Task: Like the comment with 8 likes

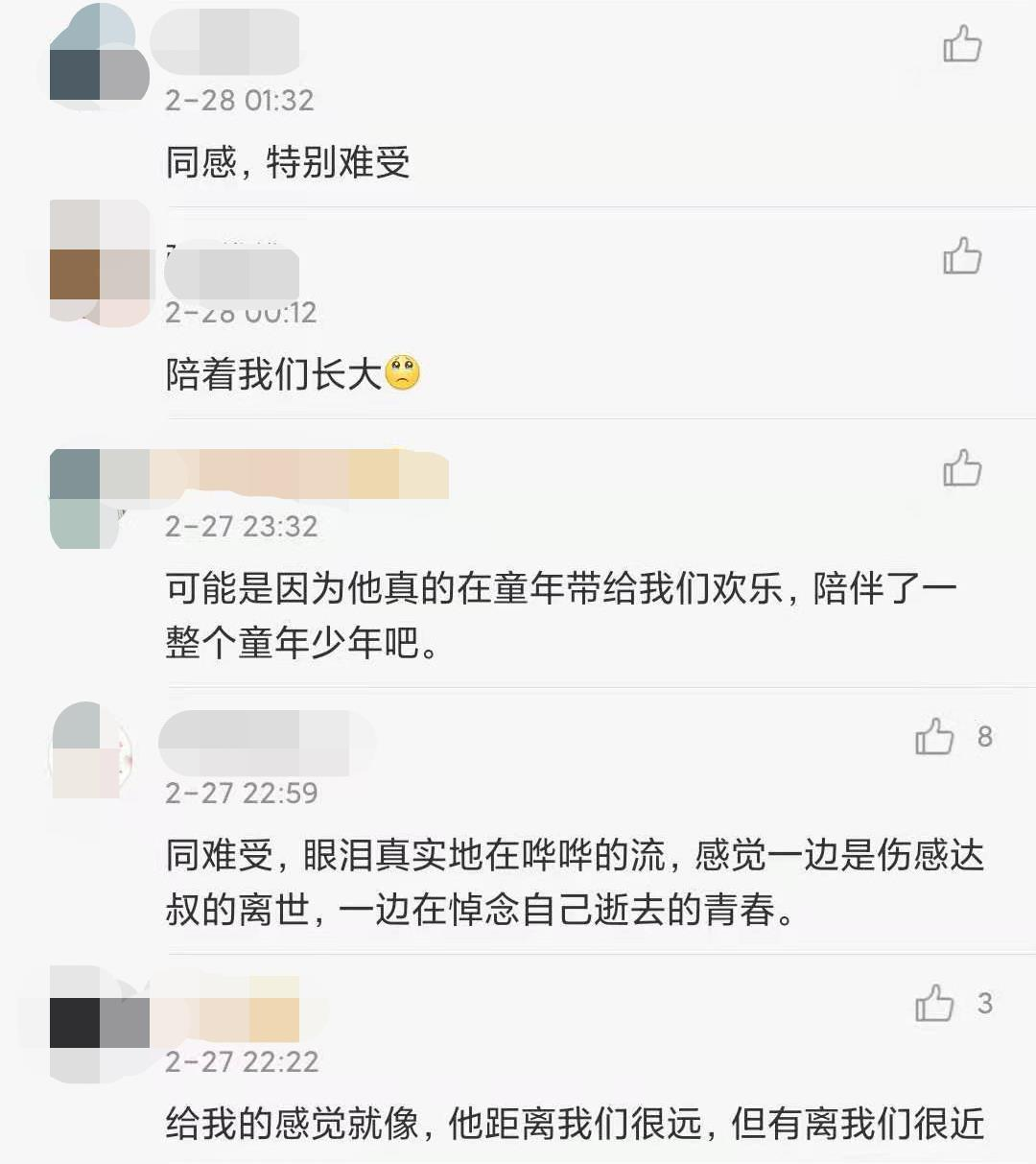Action: tap(933, 737)
